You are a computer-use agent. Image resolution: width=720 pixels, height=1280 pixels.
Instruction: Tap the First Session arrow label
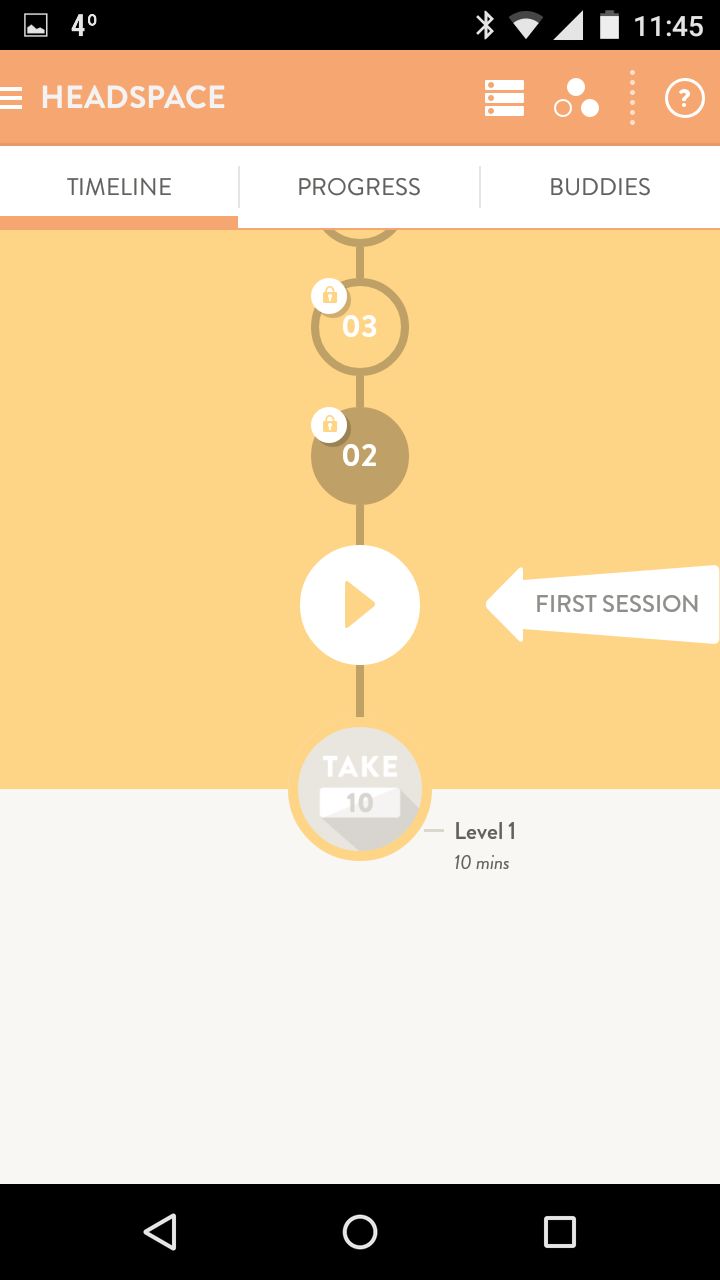603,604
